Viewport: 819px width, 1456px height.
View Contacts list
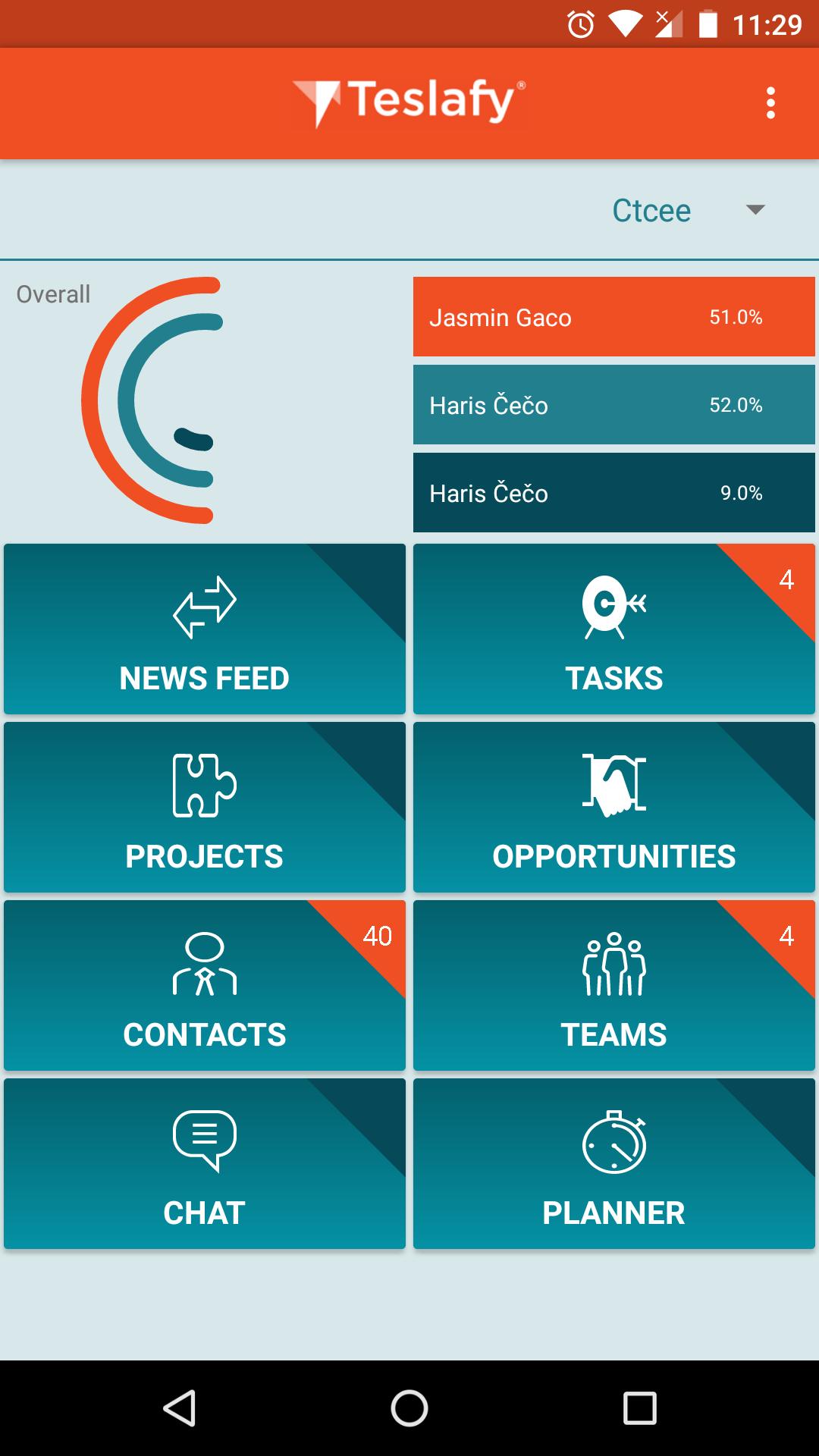205,985
